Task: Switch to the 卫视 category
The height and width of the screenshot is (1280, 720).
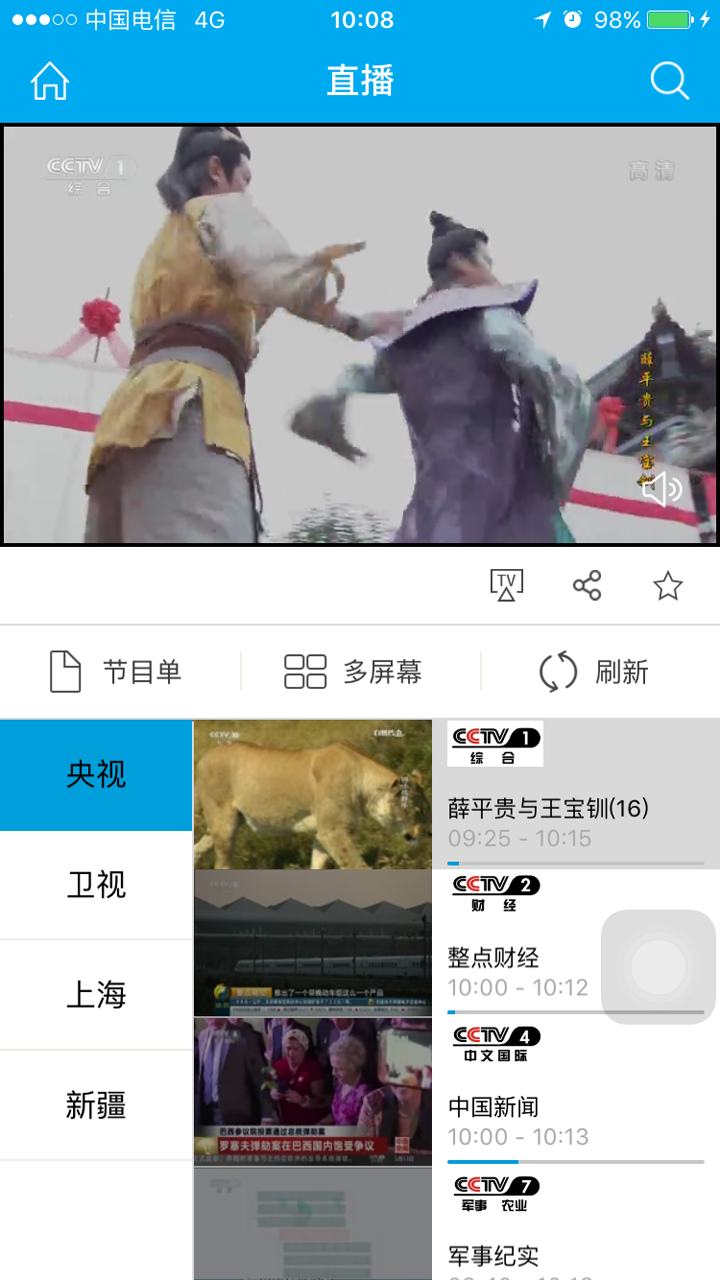Action: [x=96, y=885]
